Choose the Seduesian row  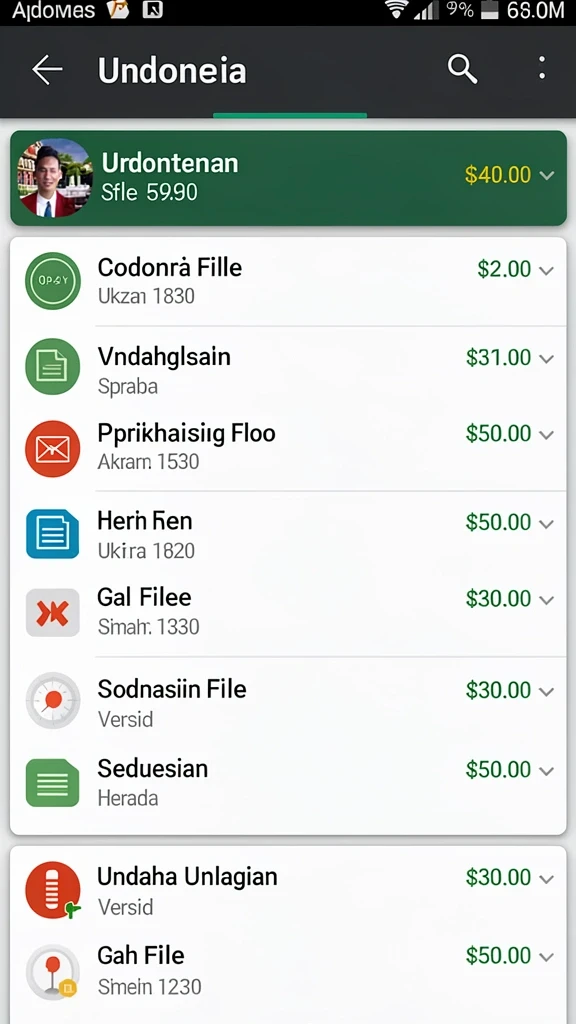(288, 782)
